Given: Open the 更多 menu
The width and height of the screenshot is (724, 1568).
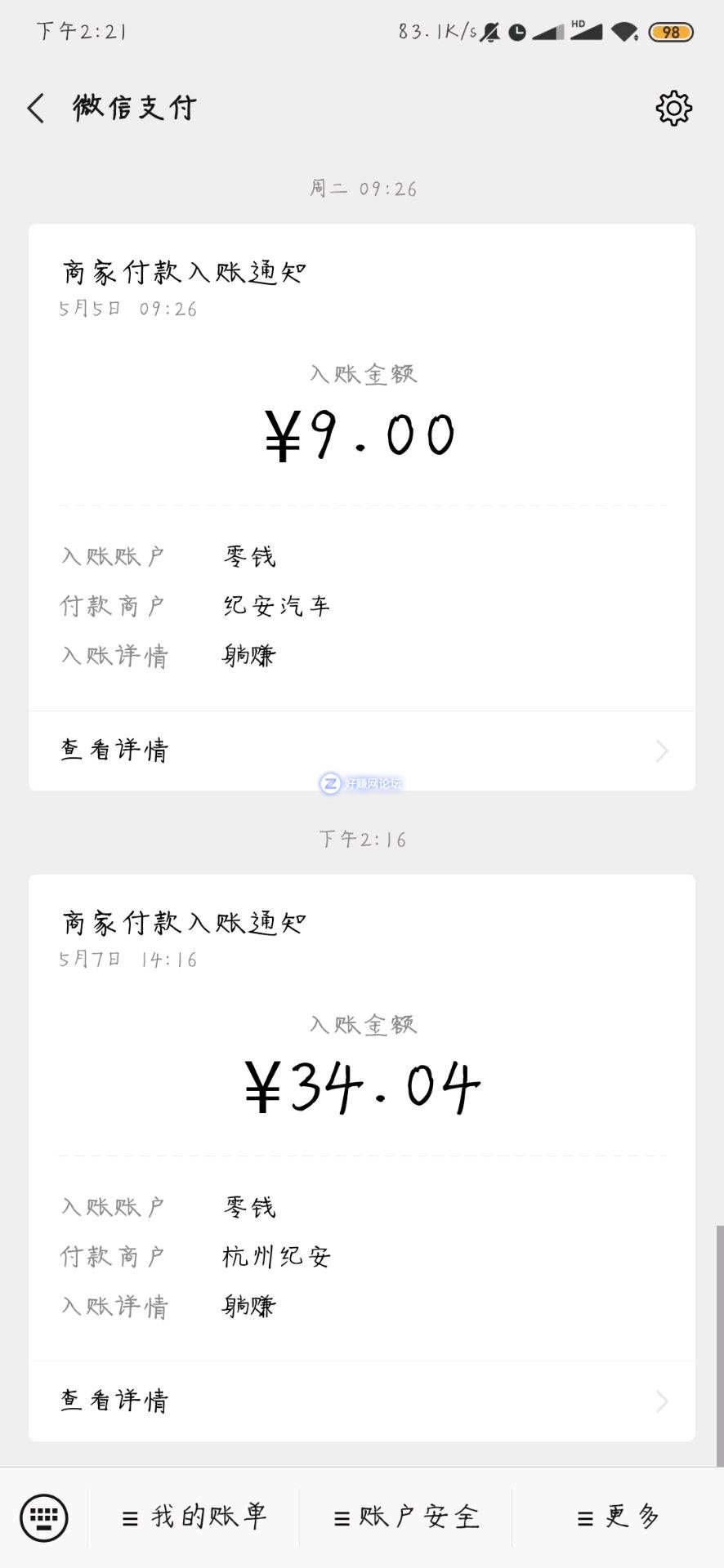Looking at the screenshot, I should [618, 1517].
